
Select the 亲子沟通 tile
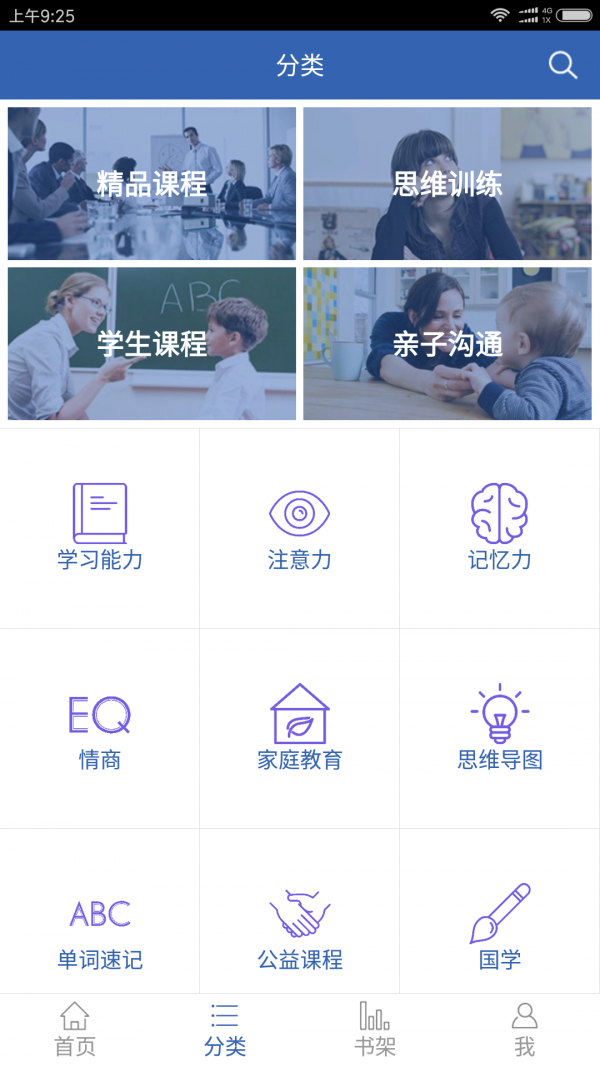pyautogui.click(x=447, y=344)
